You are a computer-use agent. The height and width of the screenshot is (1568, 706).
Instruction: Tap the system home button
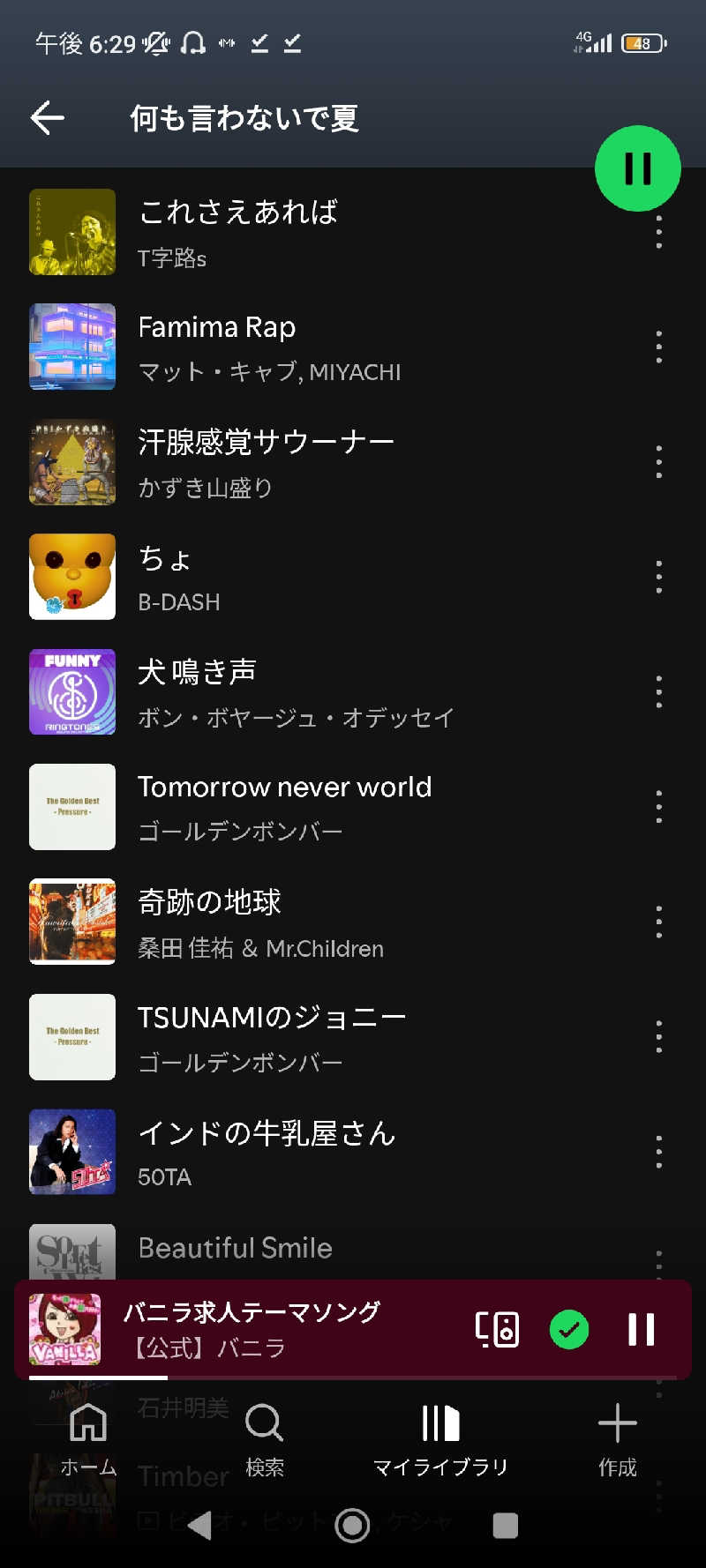(352, 1525)
